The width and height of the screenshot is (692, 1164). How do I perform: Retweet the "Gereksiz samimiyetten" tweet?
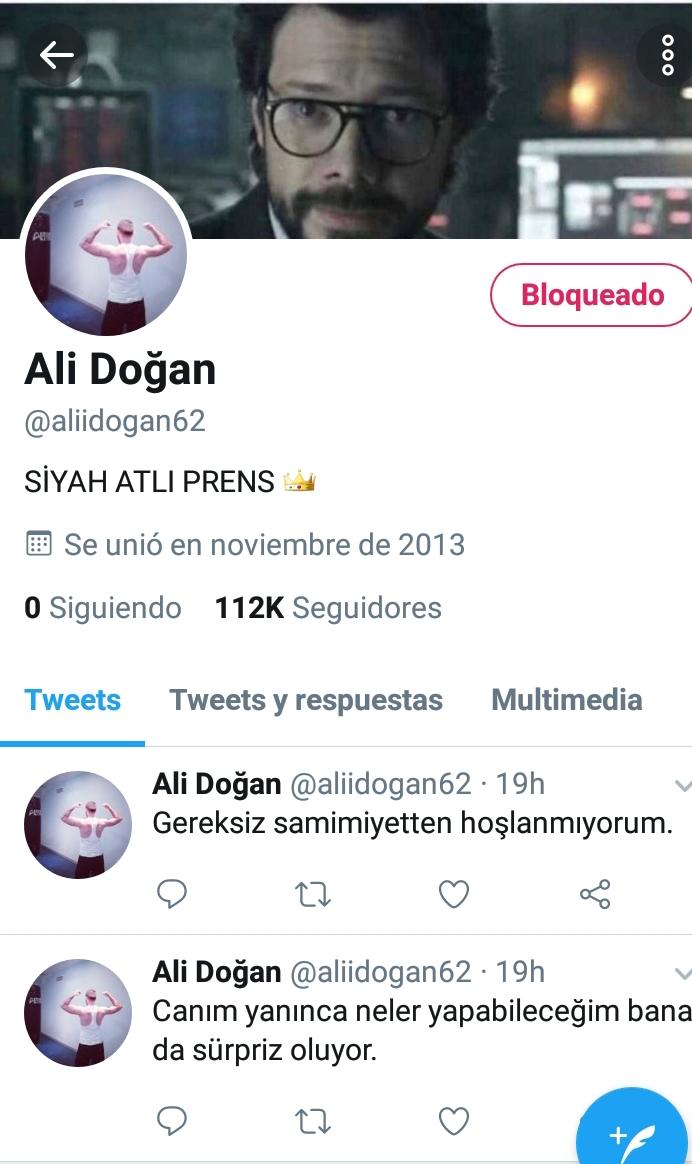(x=314, y=893)
